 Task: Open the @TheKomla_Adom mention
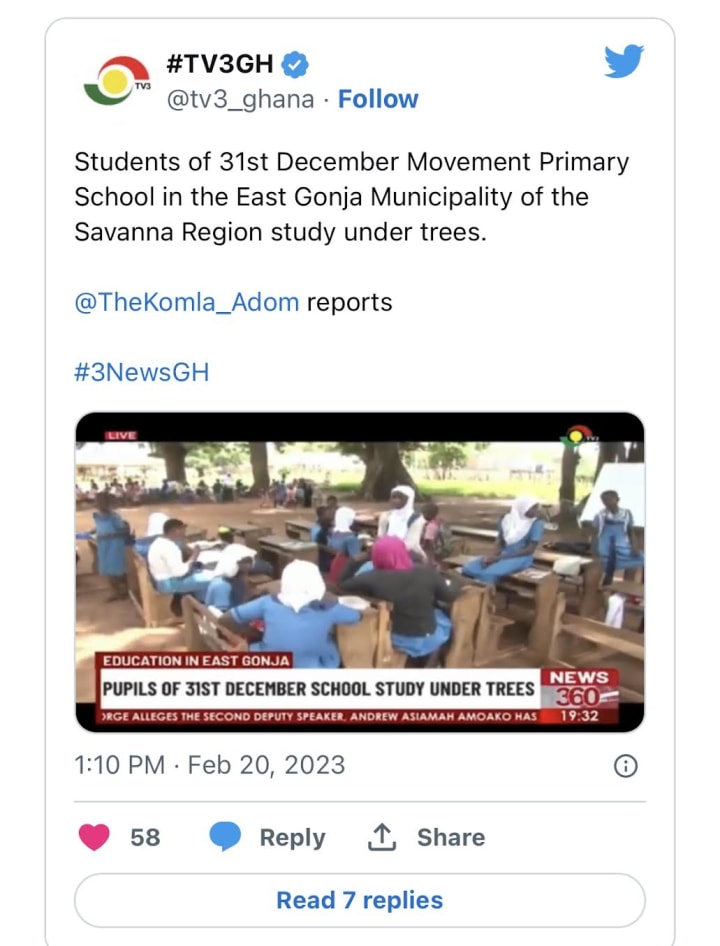[187, 302]
